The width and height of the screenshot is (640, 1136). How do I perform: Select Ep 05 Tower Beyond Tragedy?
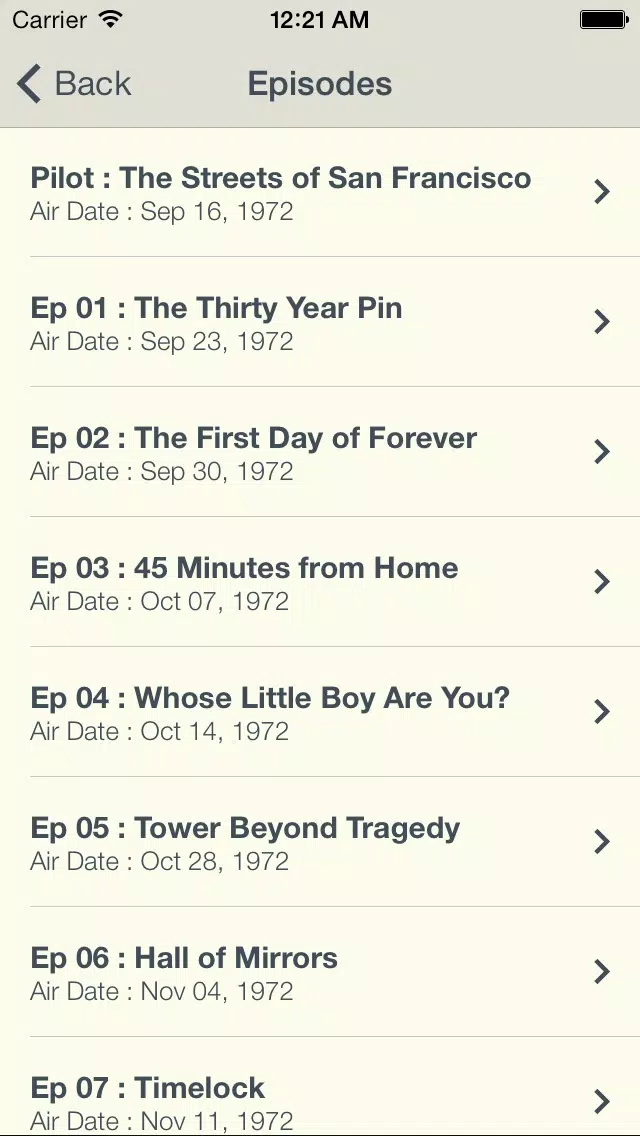320,841
